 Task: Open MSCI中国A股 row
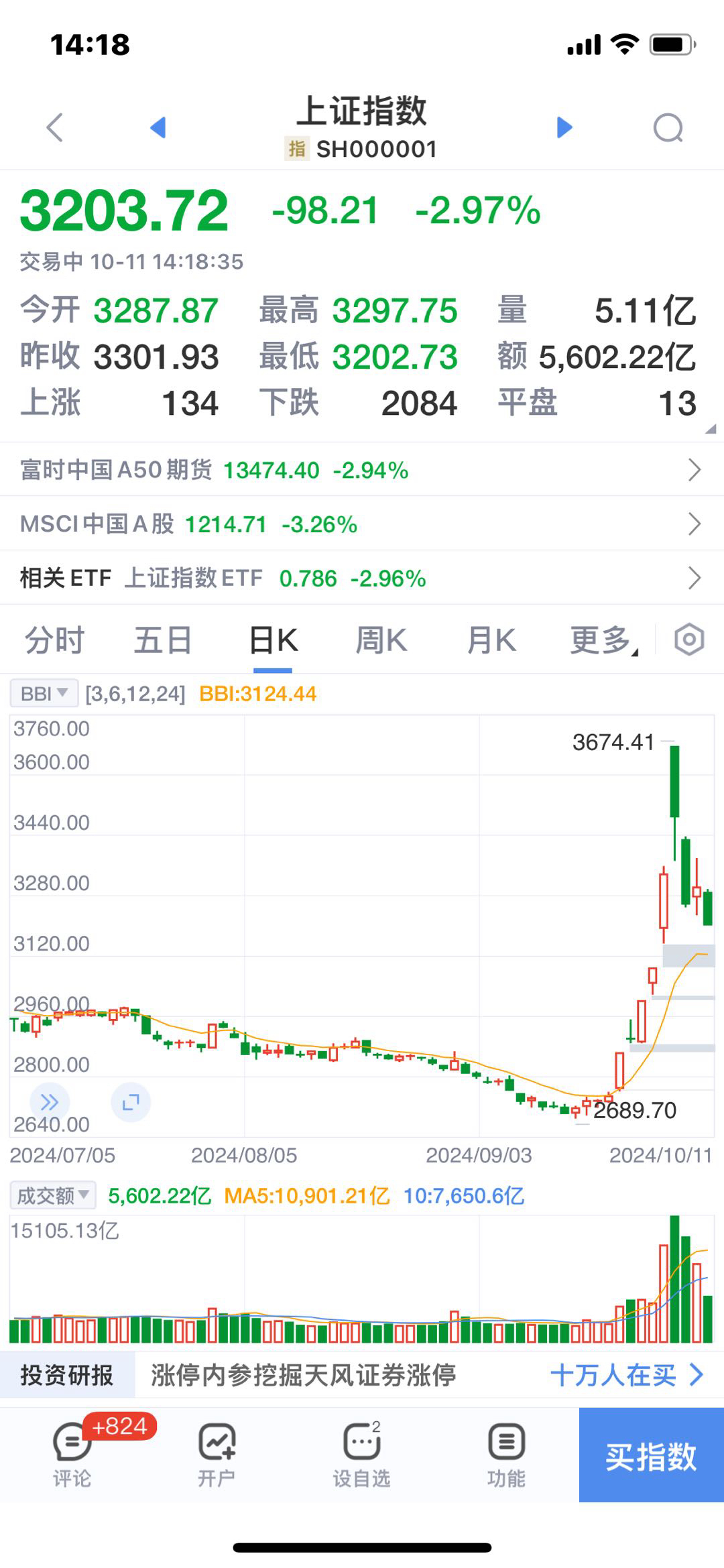pos(362,524)
